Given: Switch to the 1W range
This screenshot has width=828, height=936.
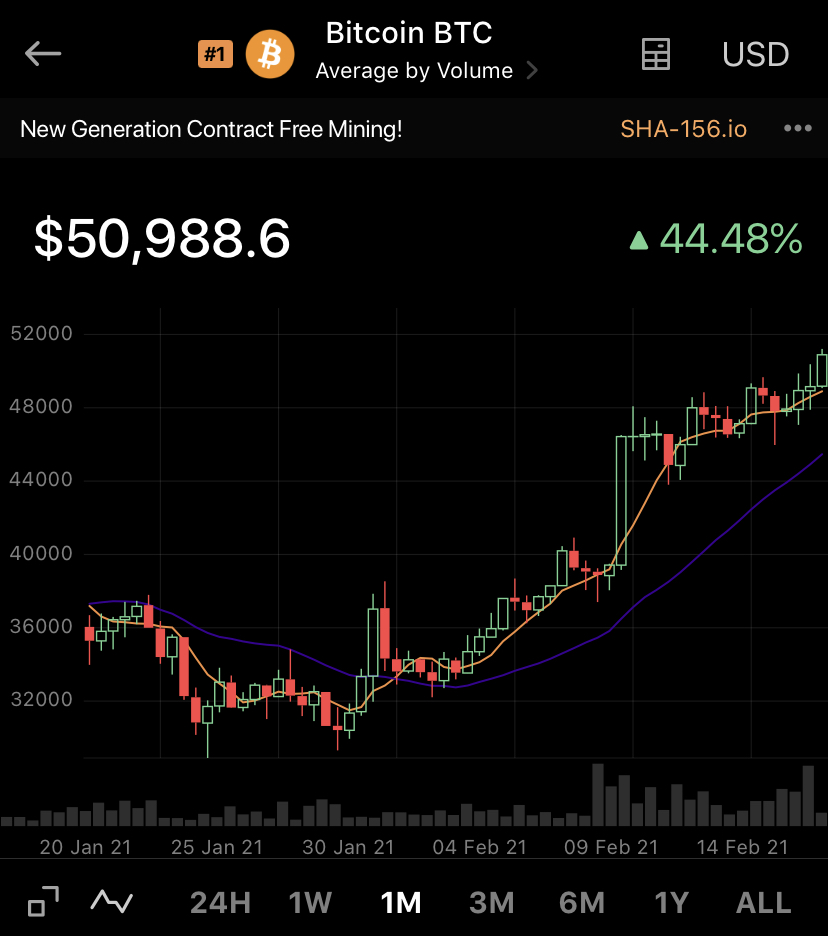Looking at the screenshot, I should click(x=310, y=903).
